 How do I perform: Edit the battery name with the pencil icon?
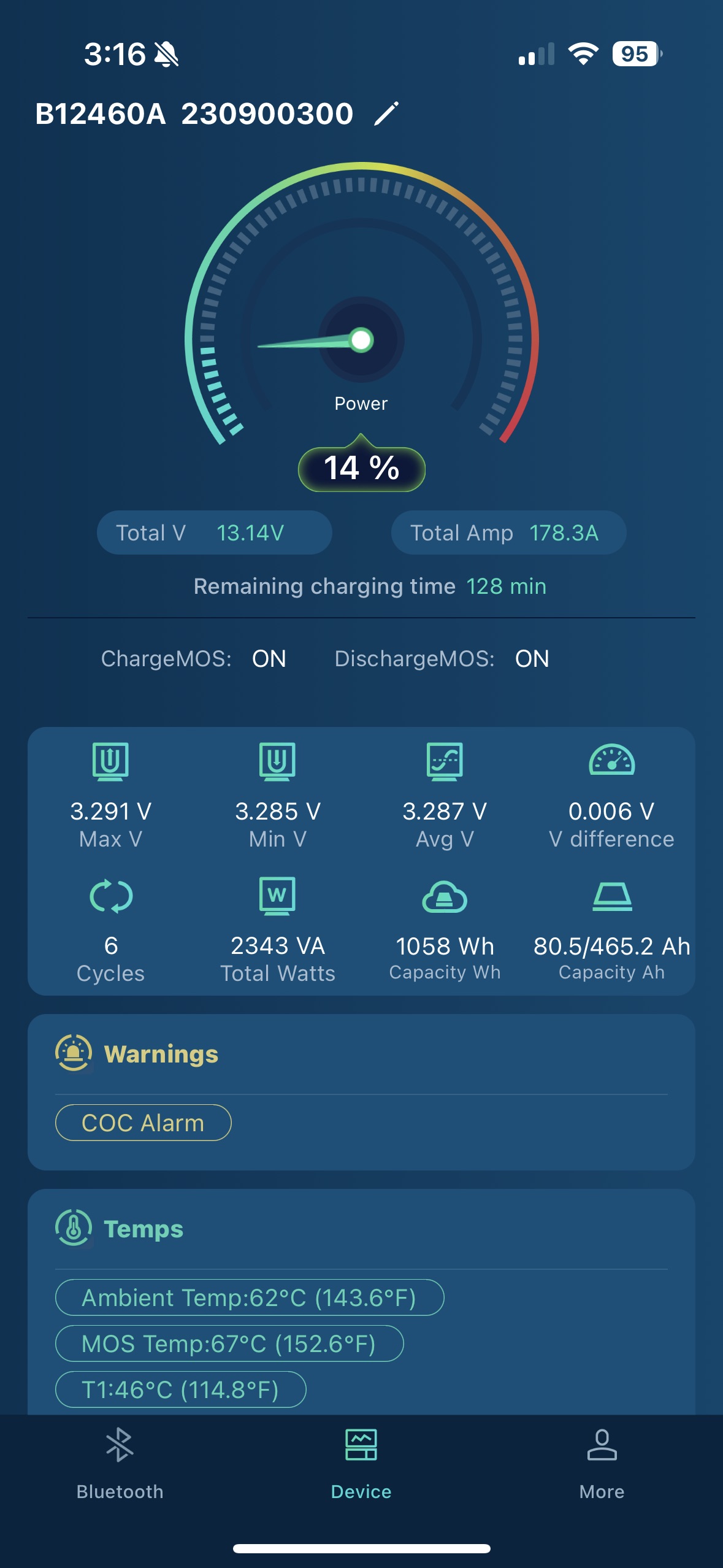tap(386, 114)
